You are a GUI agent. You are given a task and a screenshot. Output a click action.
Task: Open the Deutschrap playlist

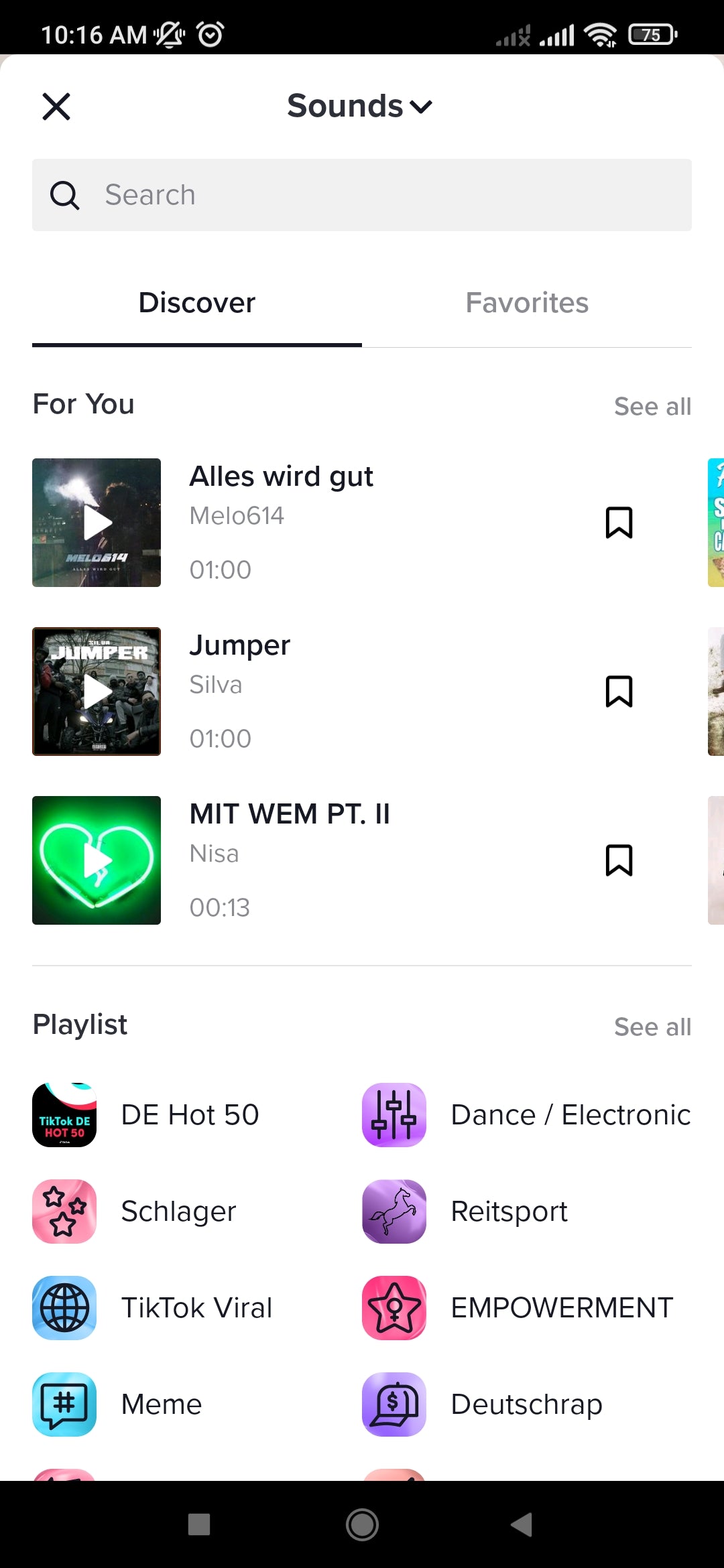[x=483, y=1404]
